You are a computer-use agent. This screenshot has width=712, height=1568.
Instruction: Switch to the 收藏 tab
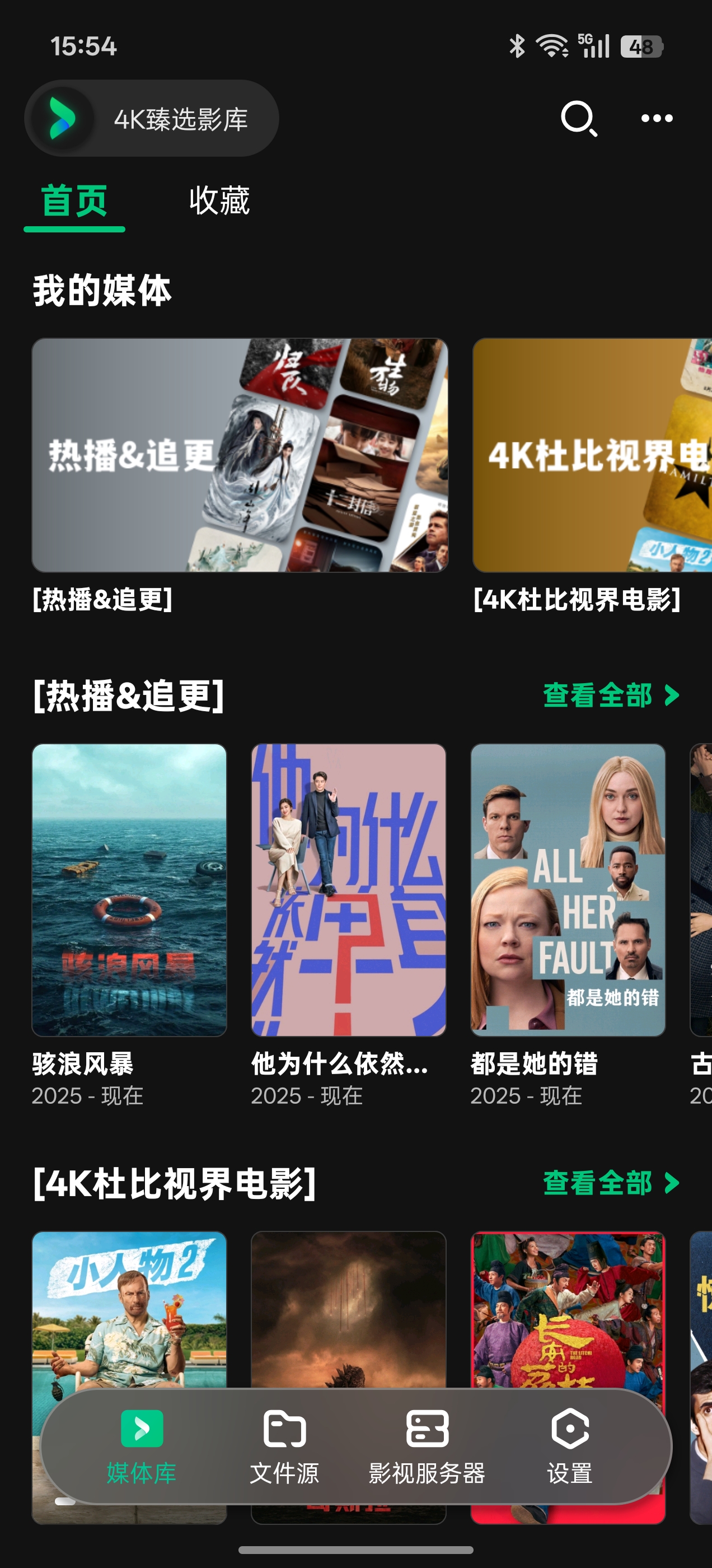219,201
